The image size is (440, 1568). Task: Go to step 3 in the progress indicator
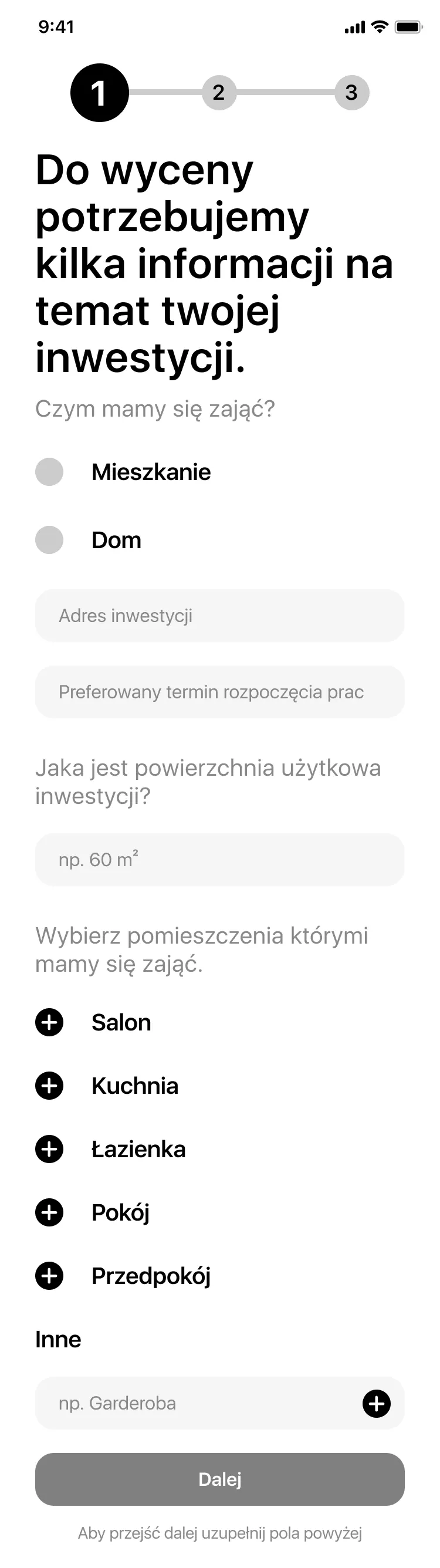coord(351,93)
